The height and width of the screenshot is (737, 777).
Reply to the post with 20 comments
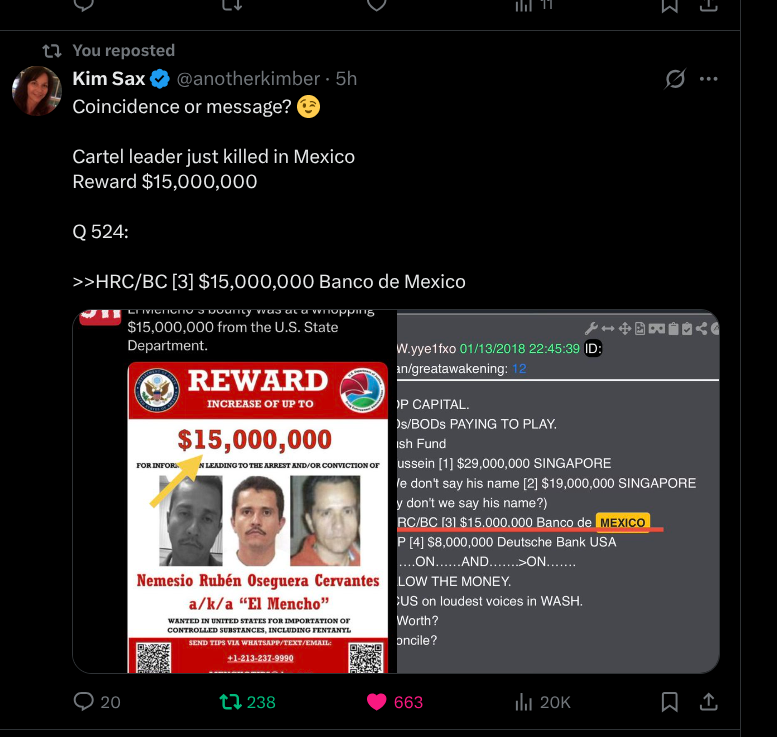tap(85, 702)
